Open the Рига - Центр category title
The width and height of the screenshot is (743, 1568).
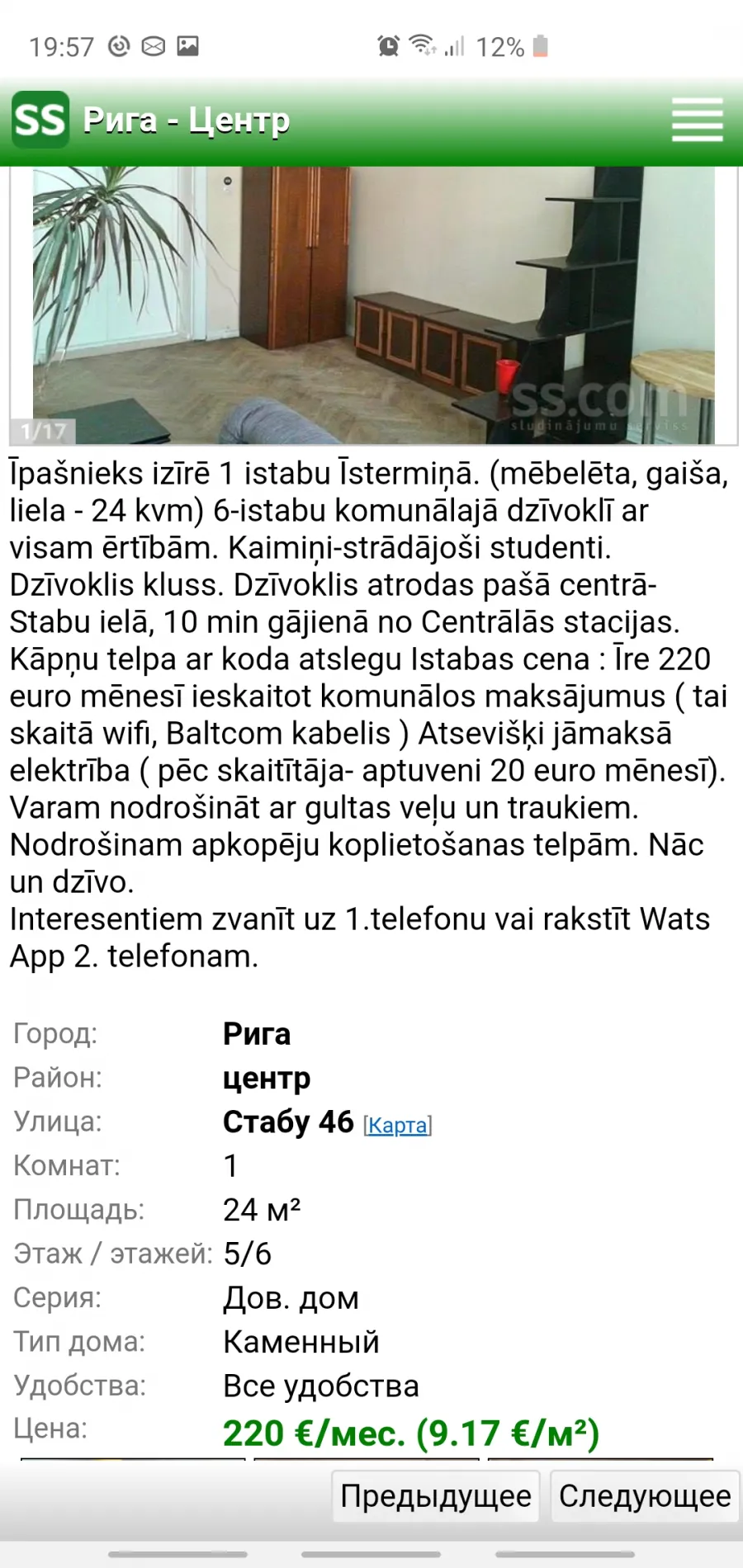187,120
